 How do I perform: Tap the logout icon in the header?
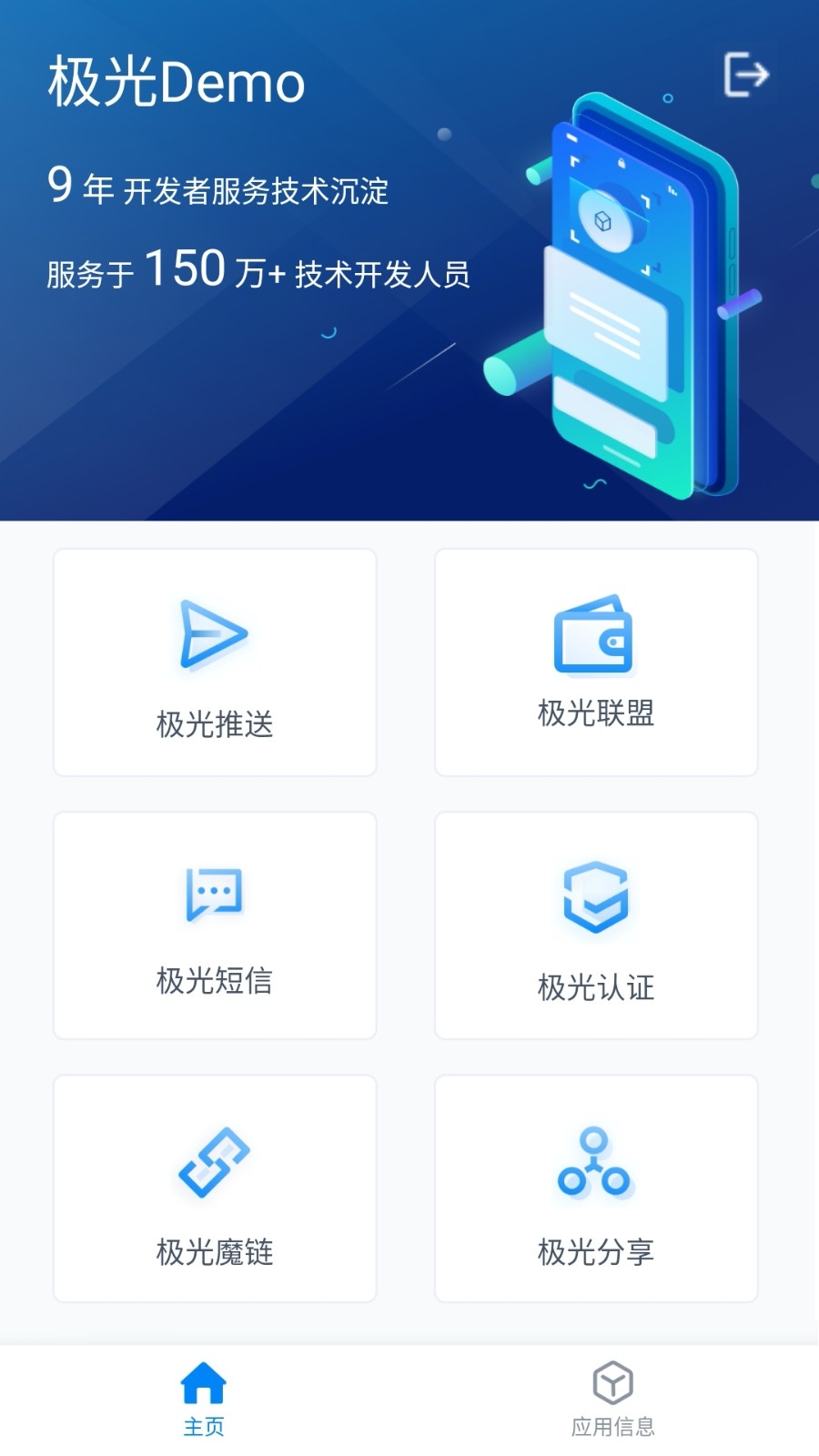pos(746,74)
